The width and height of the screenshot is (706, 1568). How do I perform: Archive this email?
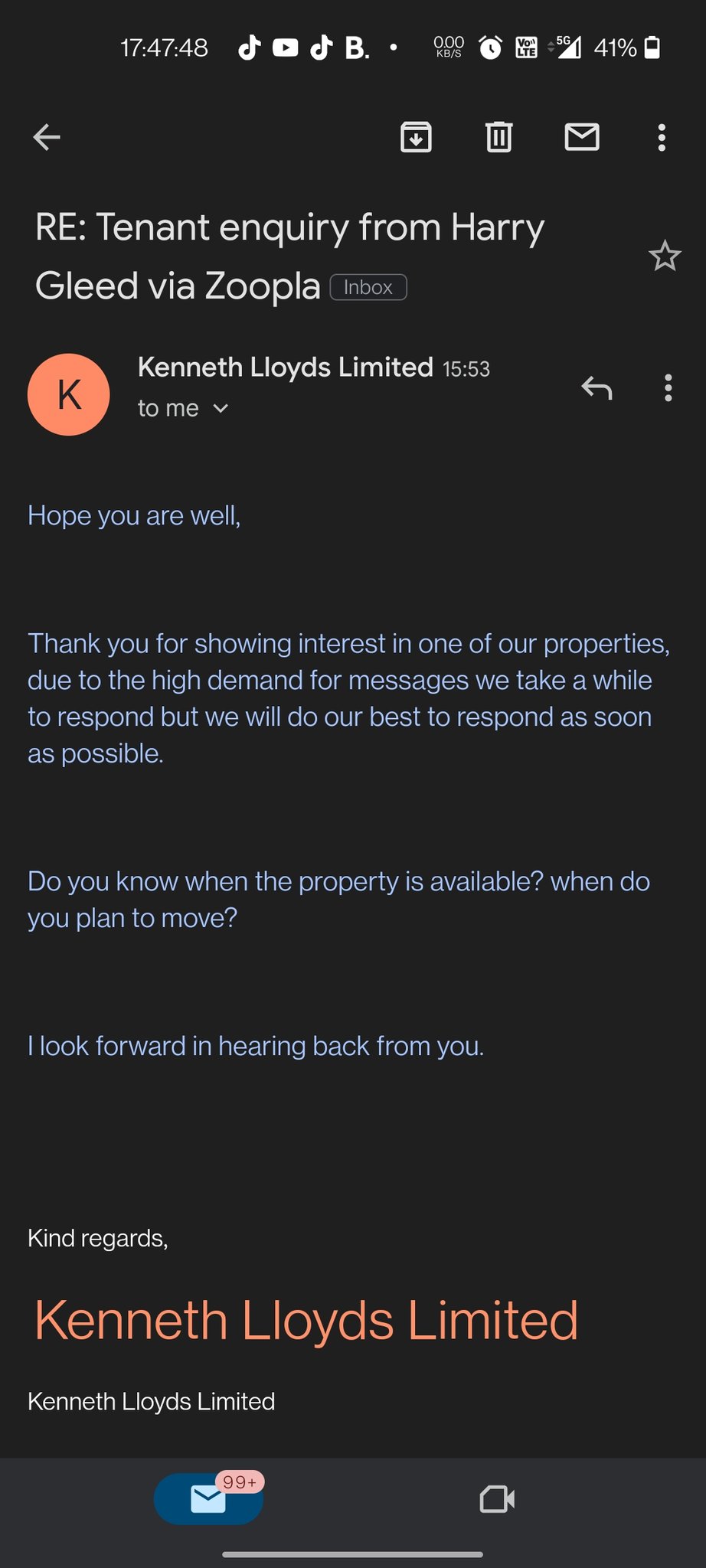[416, 138]
